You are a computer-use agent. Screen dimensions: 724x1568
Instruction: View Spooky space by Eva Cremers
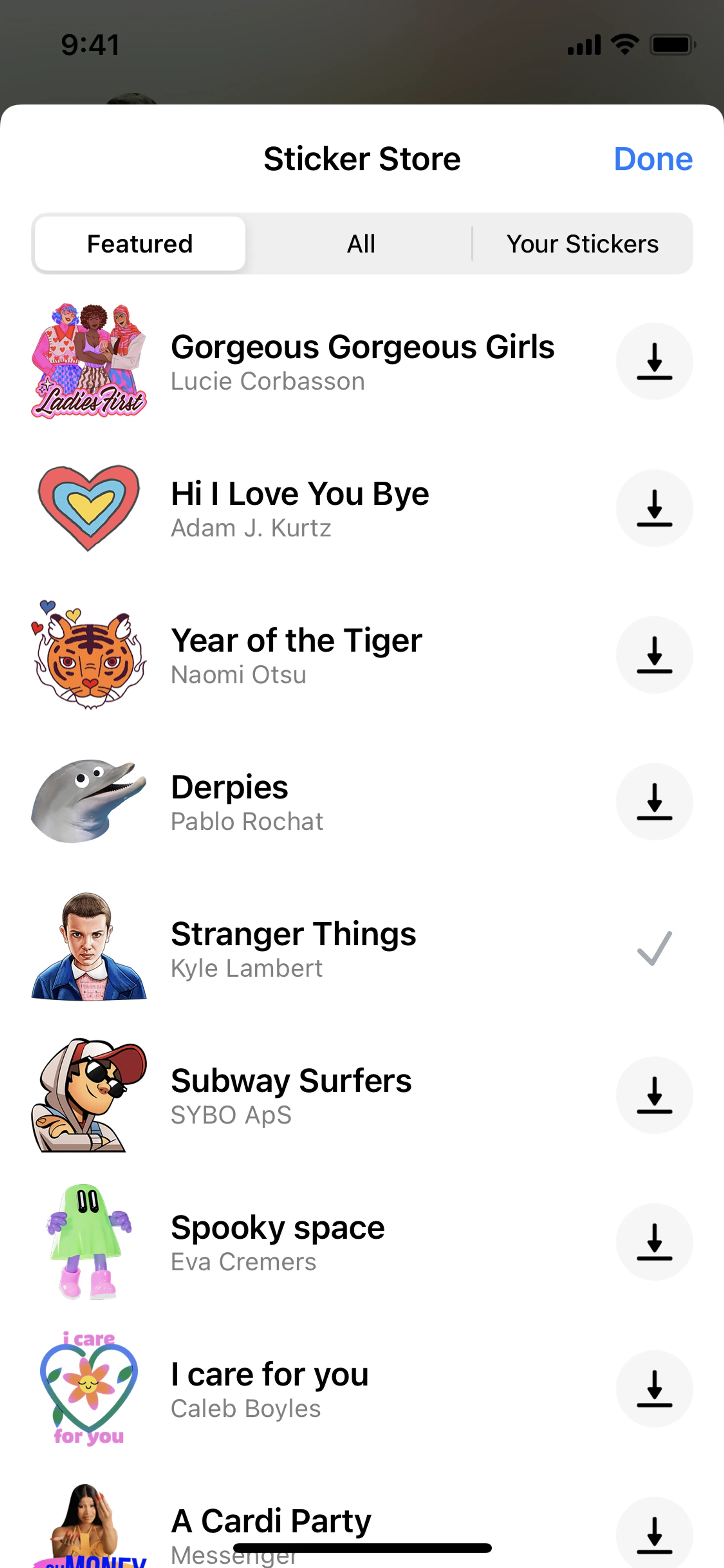tap(278, 1242)
